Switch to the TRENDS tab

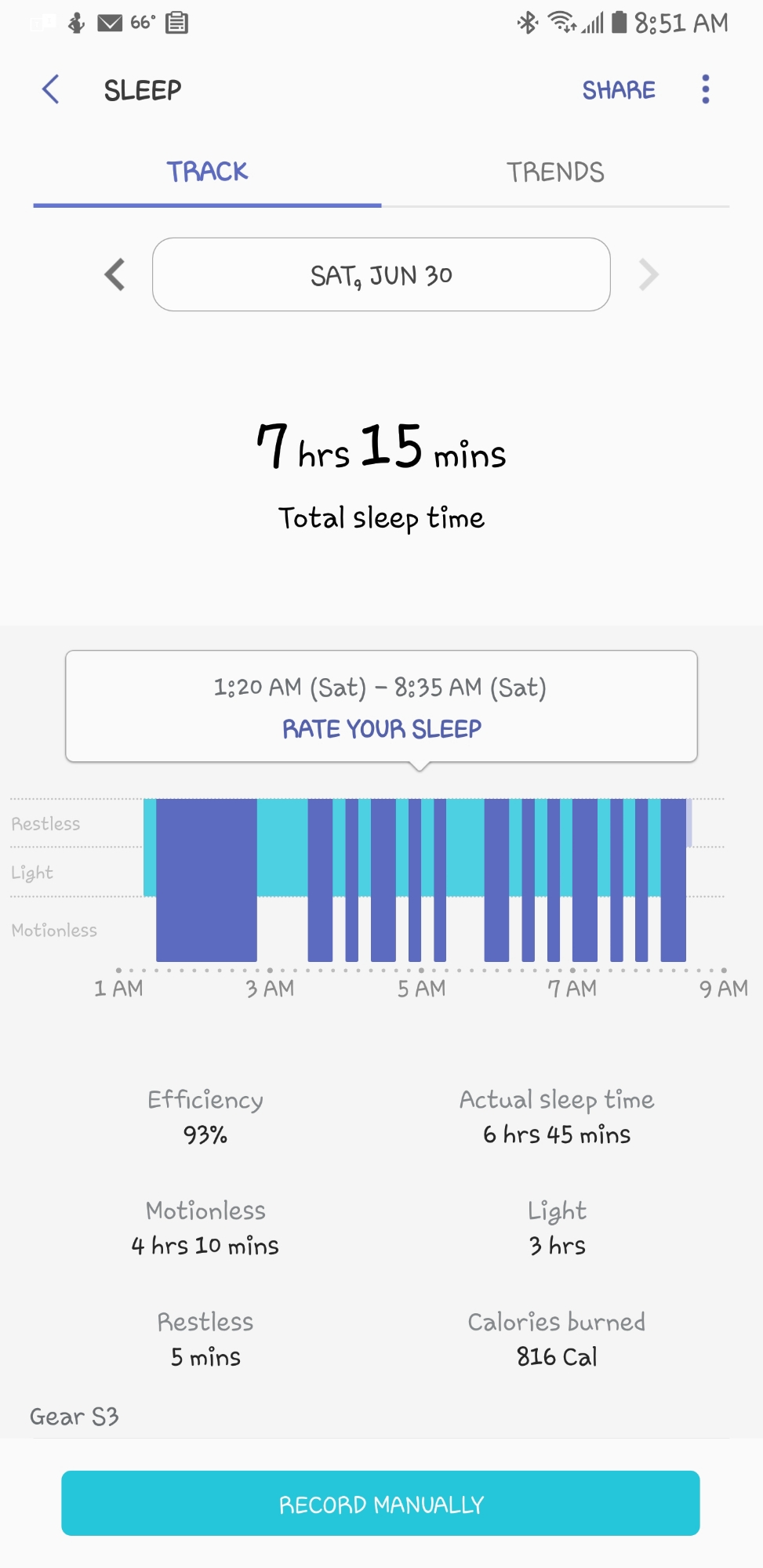coord(555,172)
